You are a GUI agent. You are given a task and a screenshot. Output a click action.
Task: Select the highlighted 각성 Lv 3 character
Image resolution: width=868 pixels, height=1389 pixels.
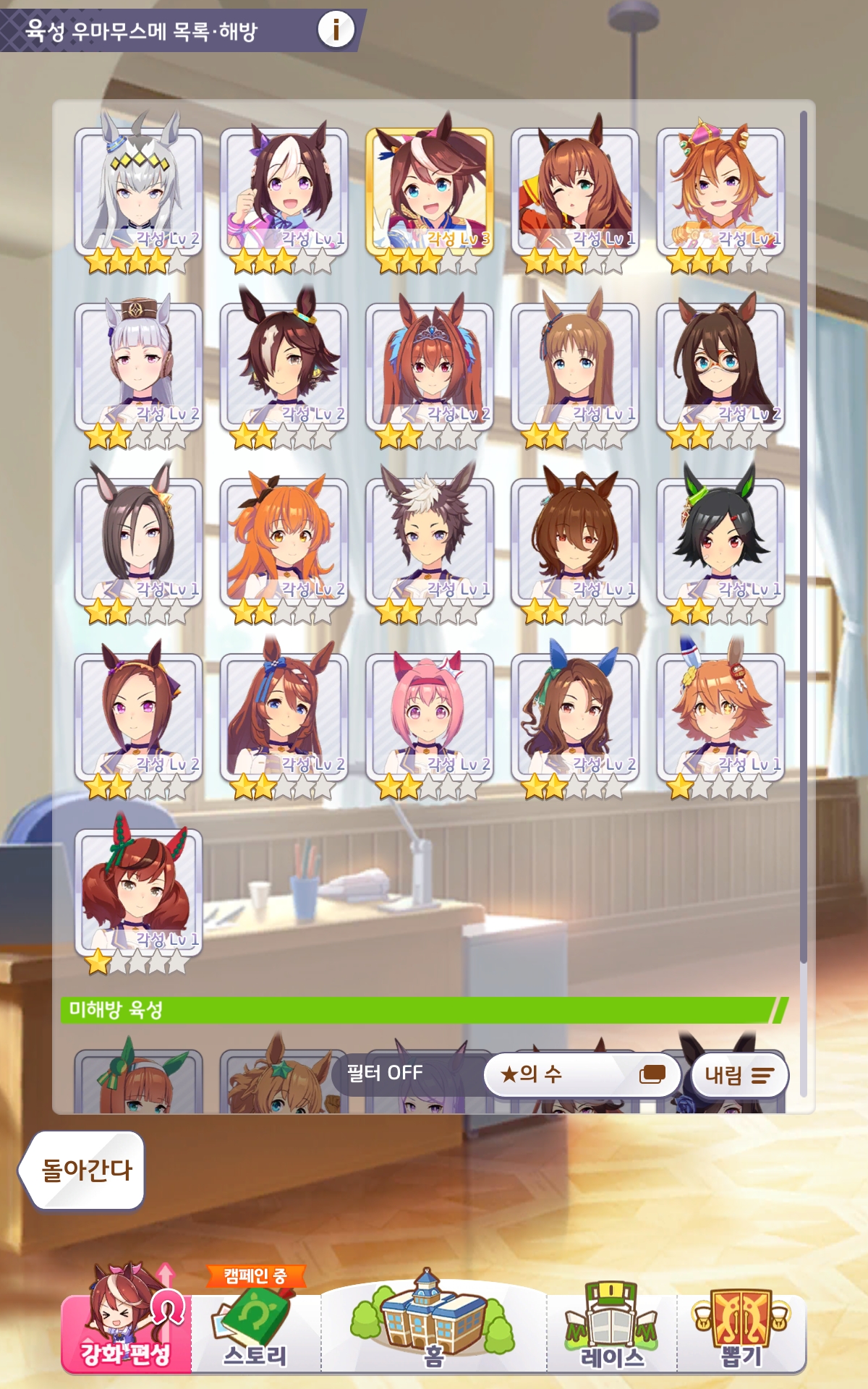tap(430, 192)
